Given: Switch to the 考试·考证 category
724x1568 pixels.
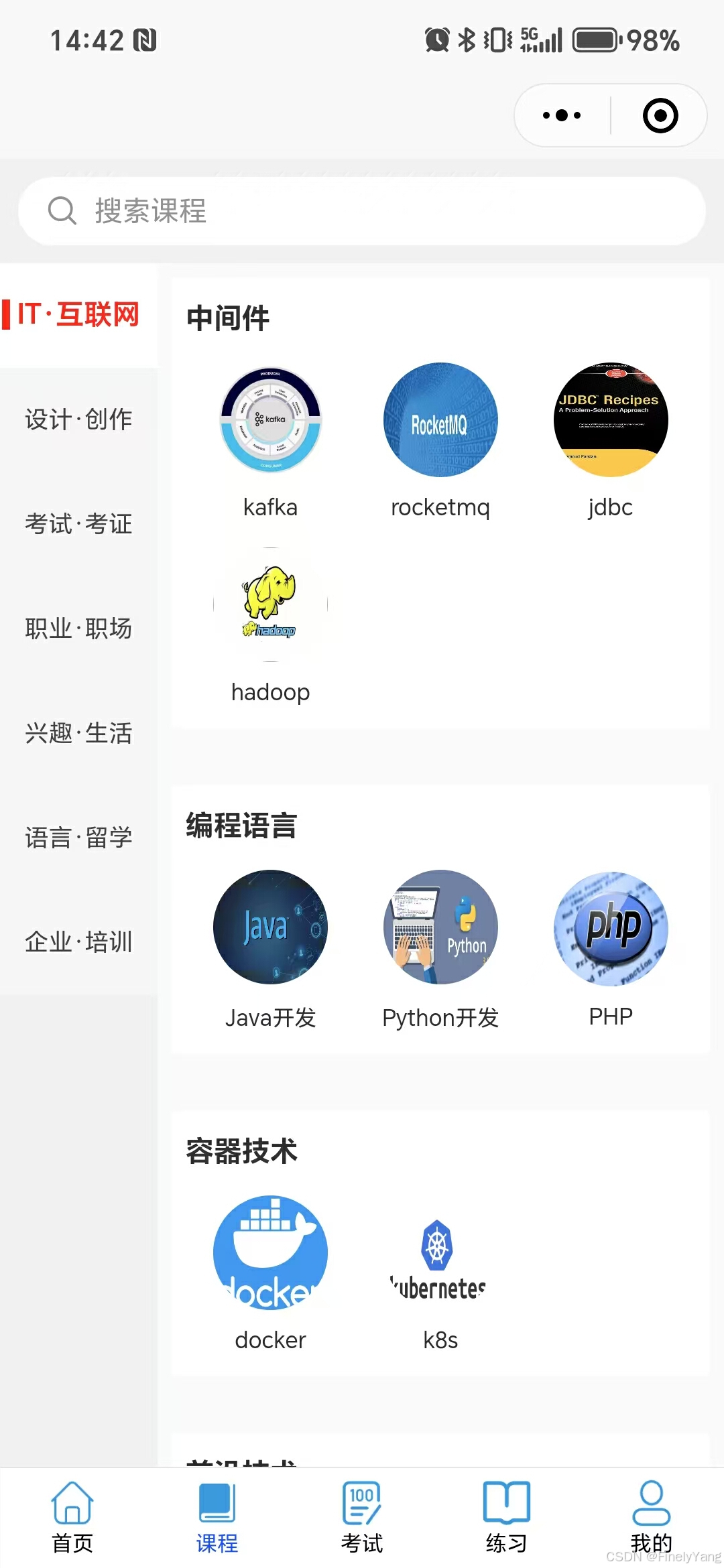Looking at the screenshot, I should pos(78,524).
